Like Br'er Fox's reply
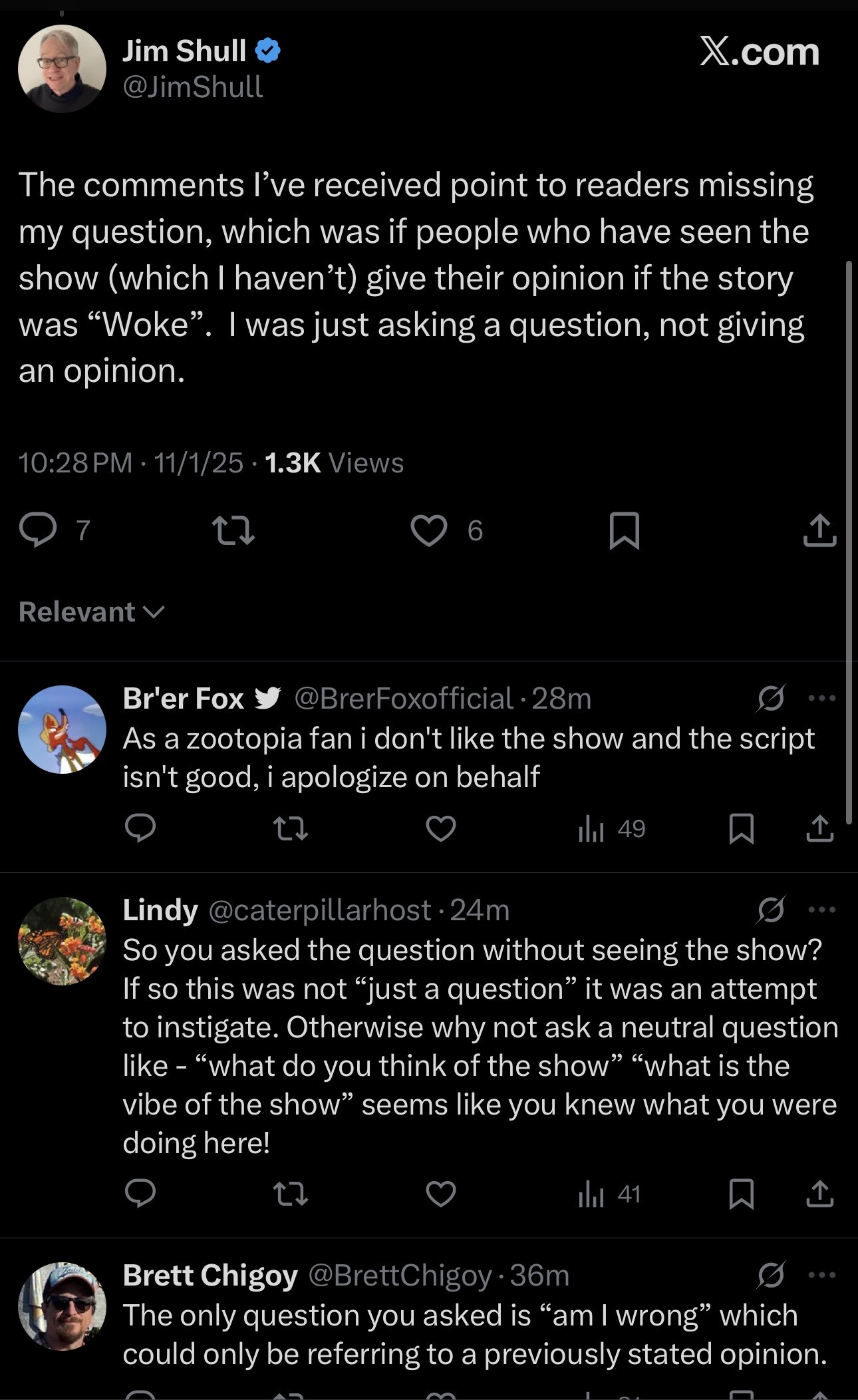This screenshot has width=858, height=1400. [442, 828]
